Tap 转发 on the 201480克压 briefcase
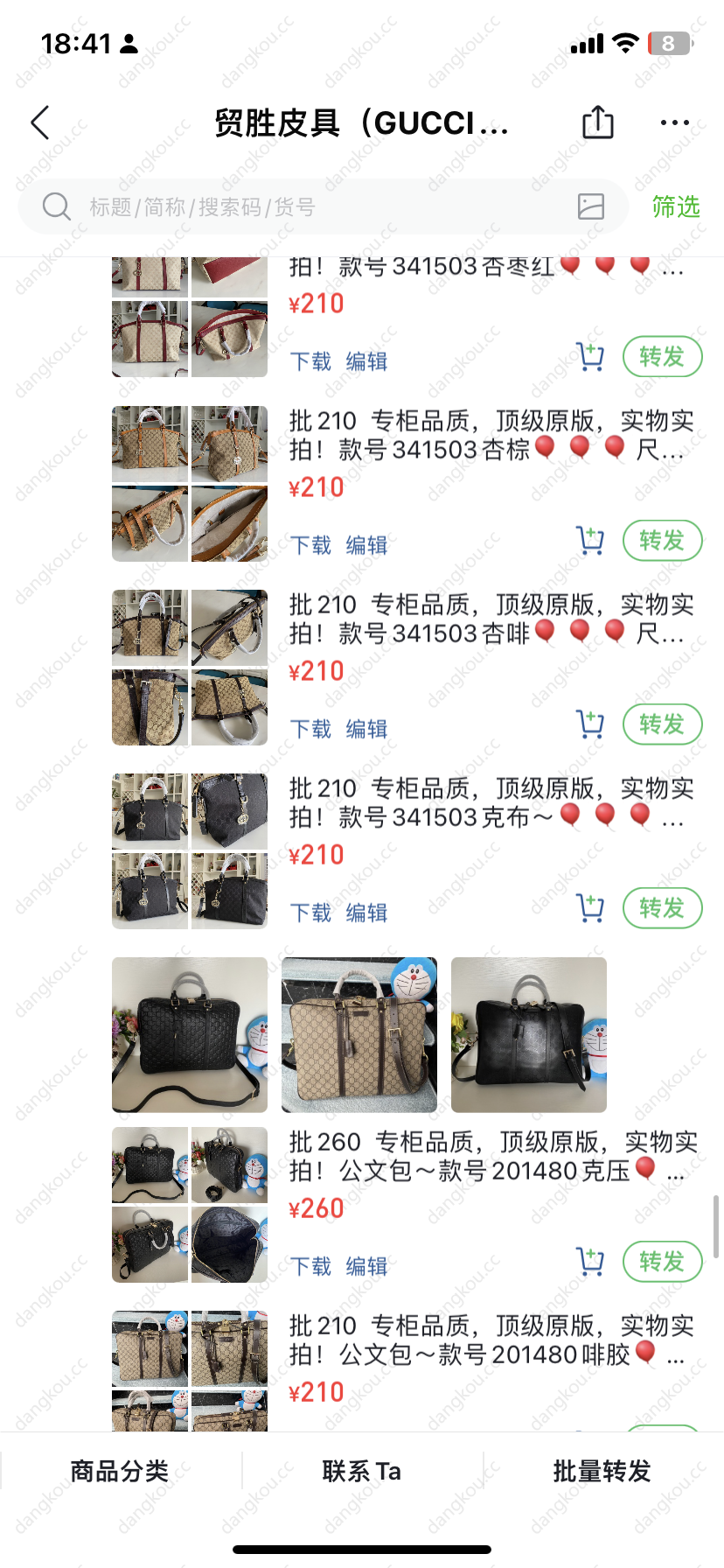 pos(662,1262)
